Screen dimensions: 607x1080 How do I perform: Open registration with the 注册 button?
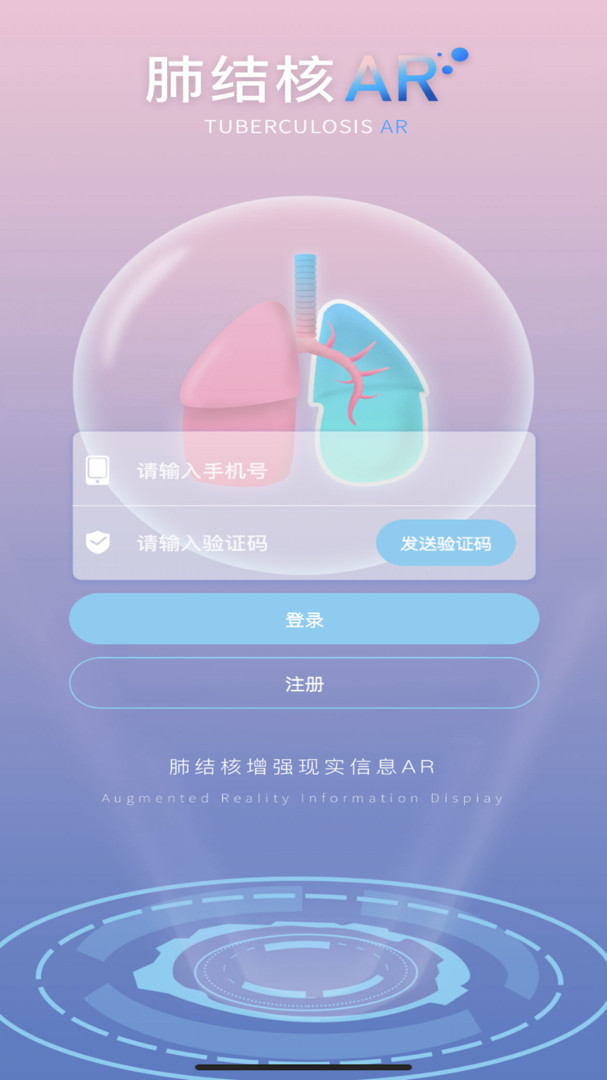tap(304, 684)
